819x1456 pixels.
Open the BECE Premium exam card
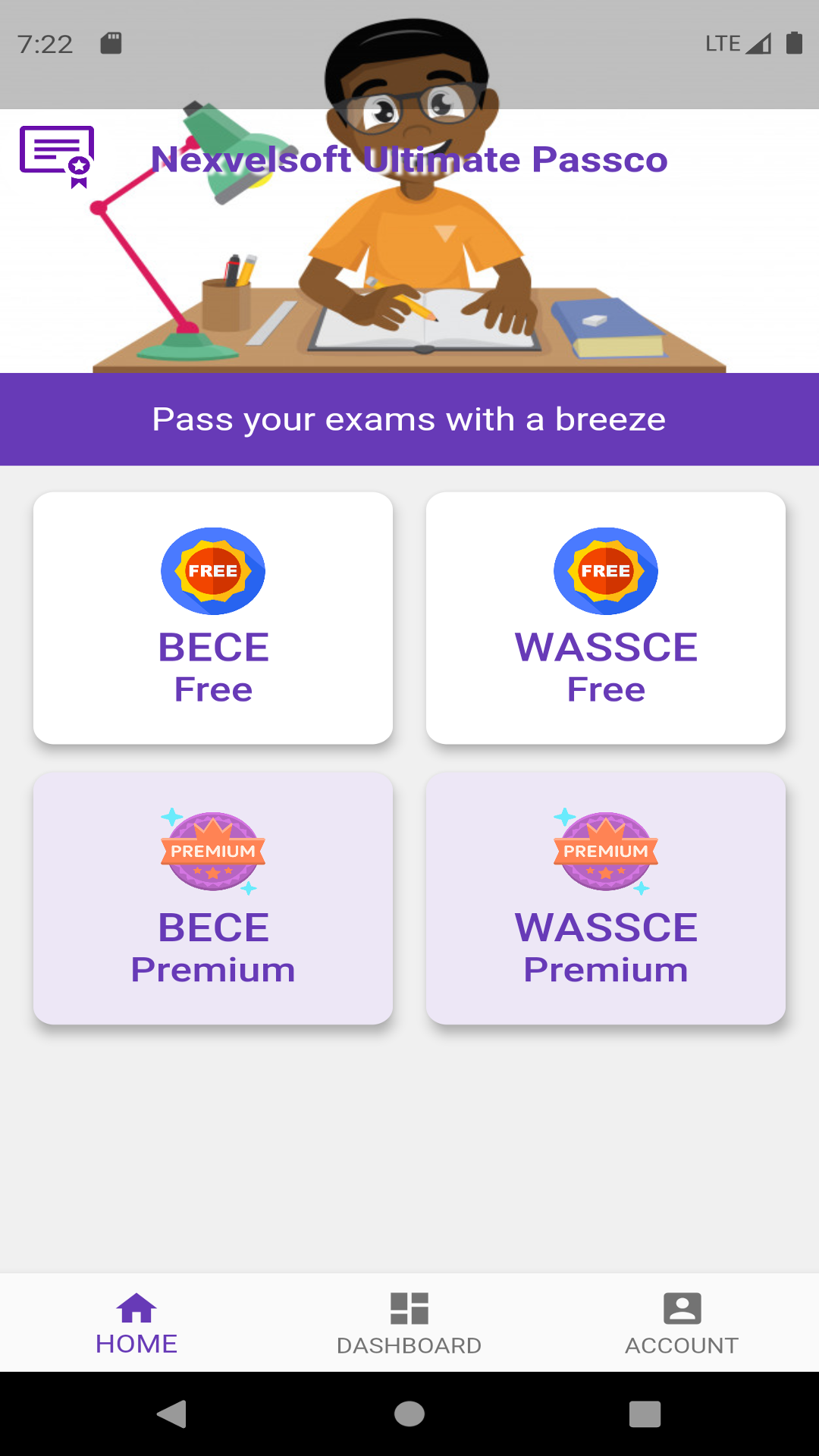point(212,899)
